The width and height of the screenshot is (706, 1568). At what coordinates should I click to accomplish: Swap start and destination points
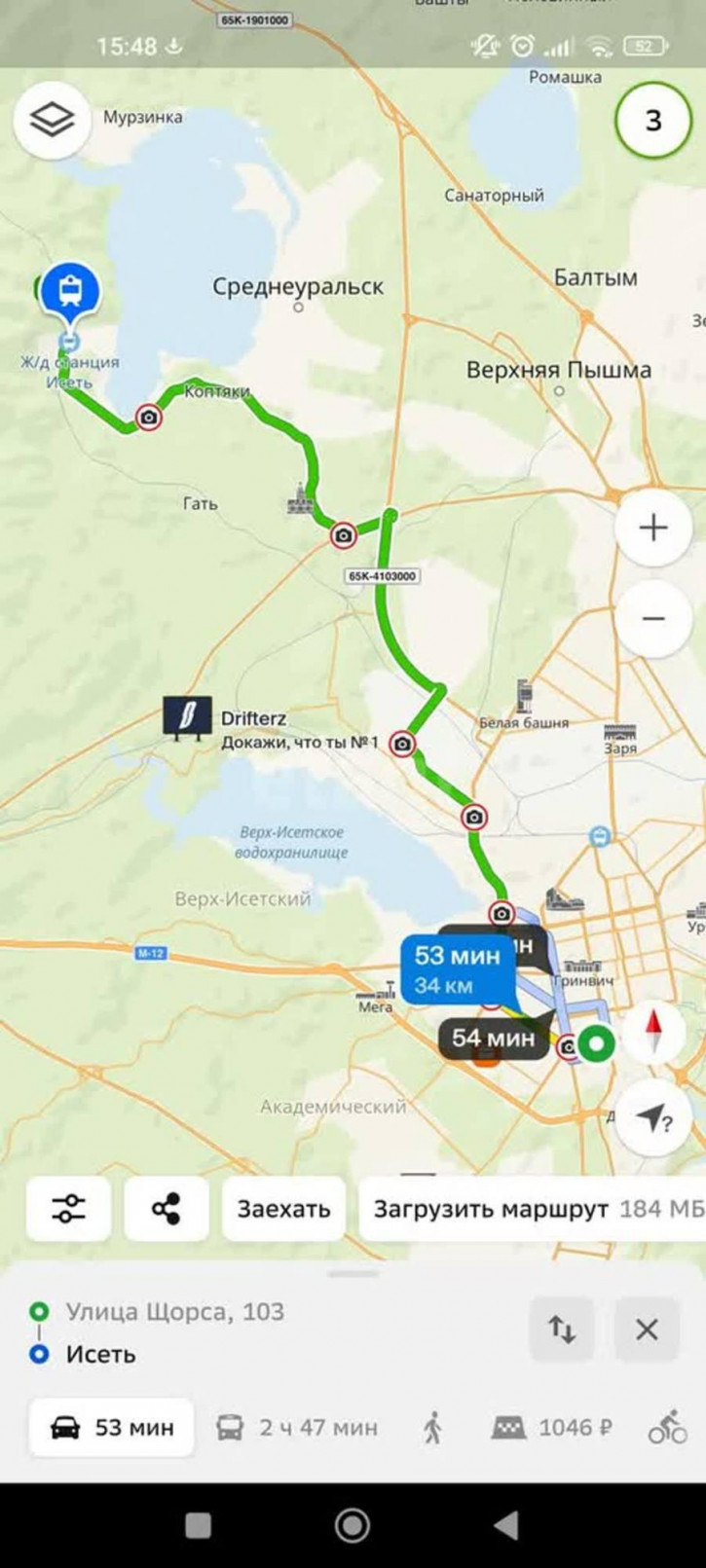[562, 1330]
